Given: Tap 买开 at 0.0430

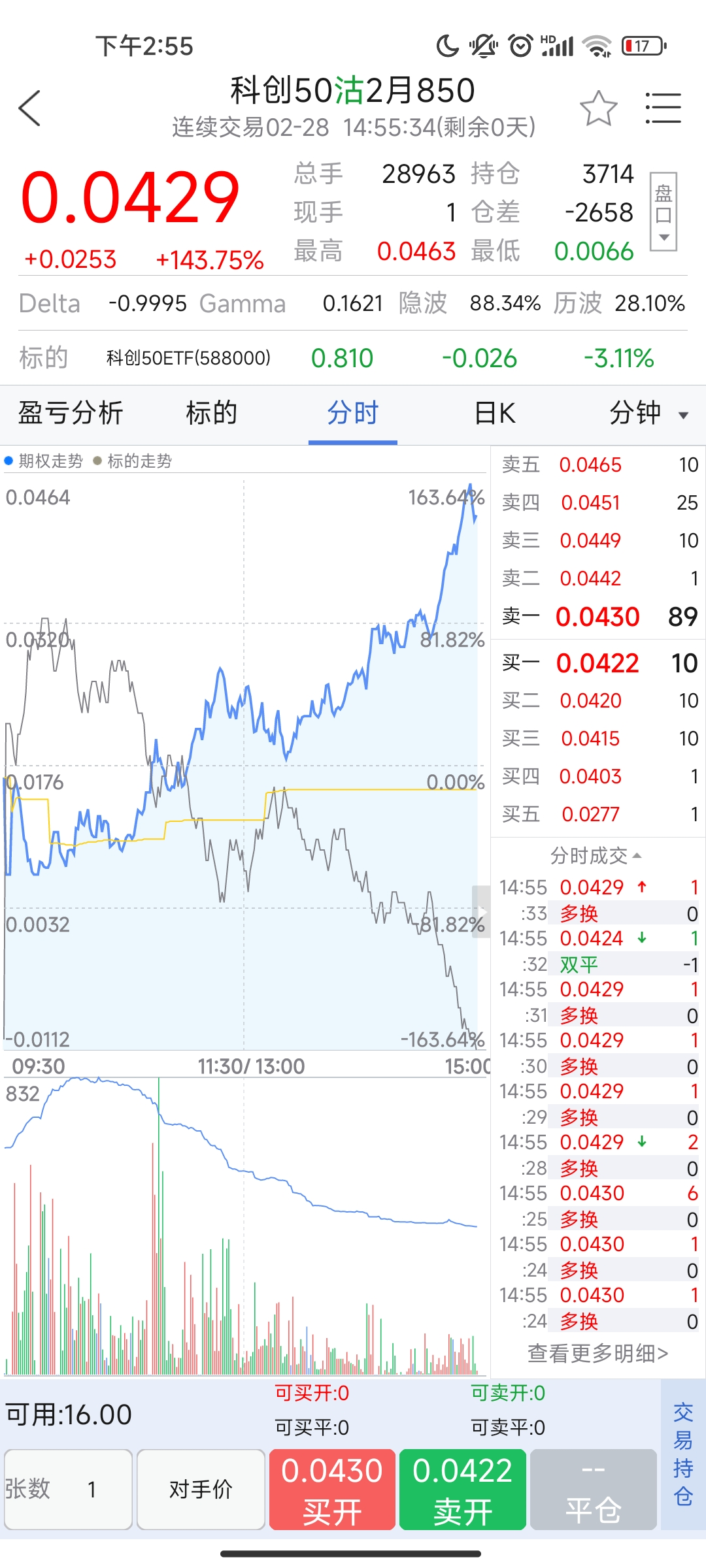Looking at the screenshot, I should click(332, 1489).
